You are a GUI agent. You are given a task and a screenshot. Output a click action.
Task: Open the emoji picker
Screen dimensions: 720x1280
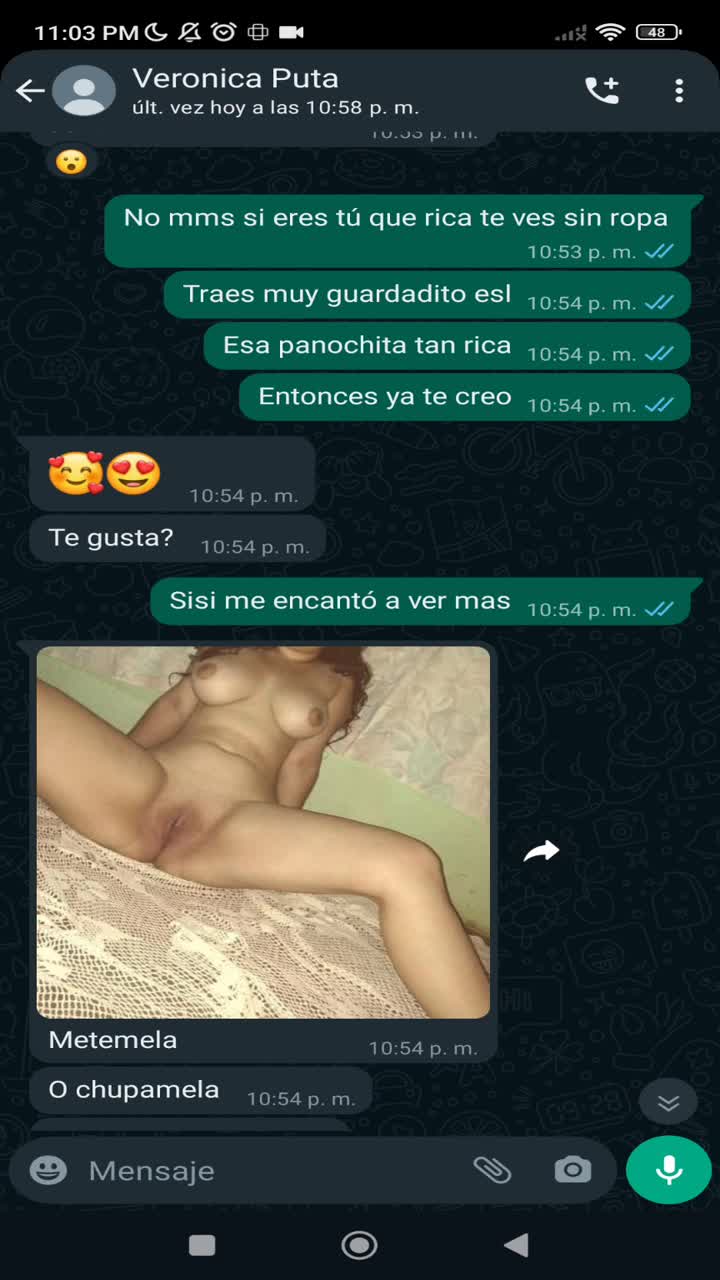pyautogui.click(x=48, y=1170)
